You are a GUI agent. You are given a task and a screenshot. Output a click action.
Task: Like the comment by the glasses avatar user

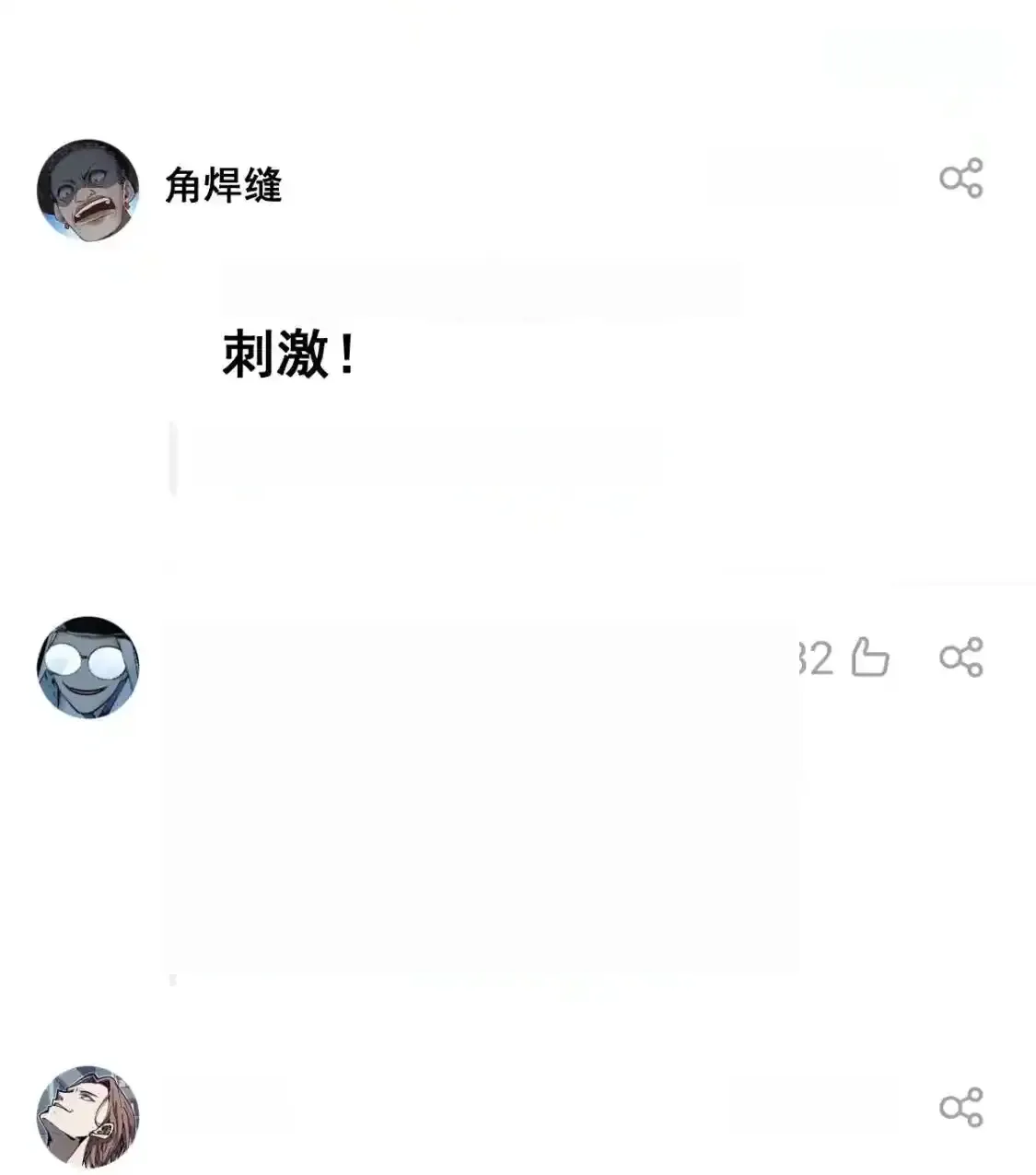click(x=869, y=657)
